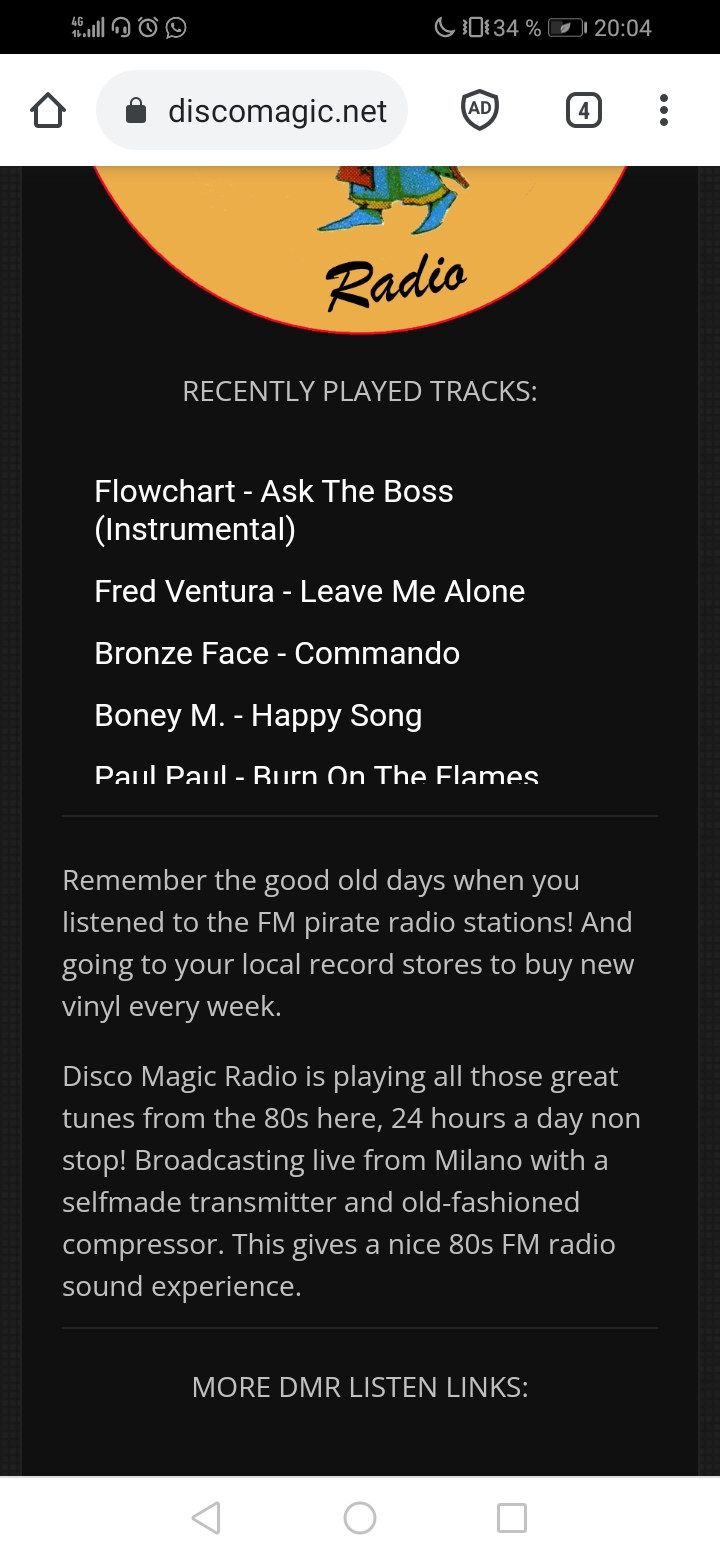The height and width of the screenshot is (1560, 720).
Task: Open the browser overflow menu
Action: pyautogui.click(x=663, y=110)
